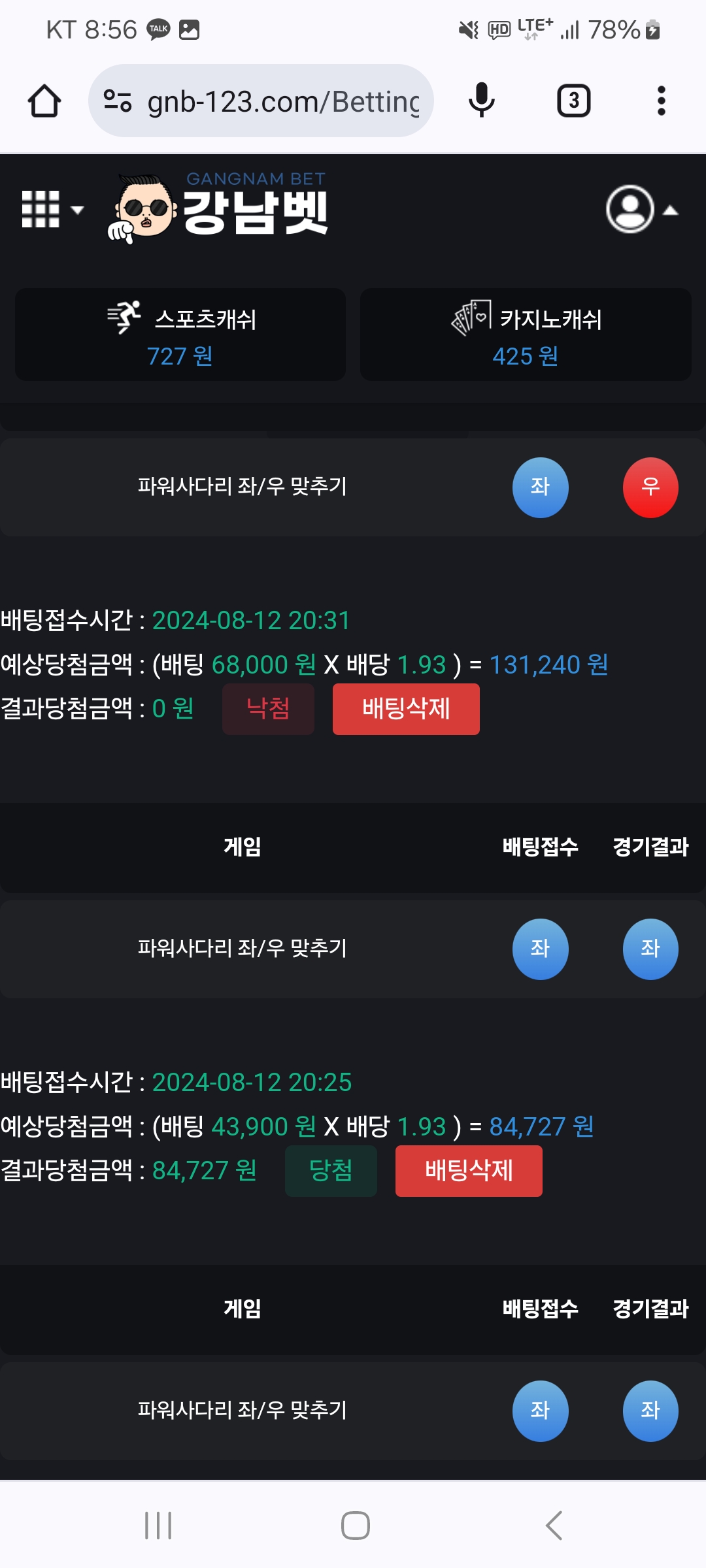706x1568 pixels.
Task: Open the 강남벳 logo home link
Action: pos(219,208)
